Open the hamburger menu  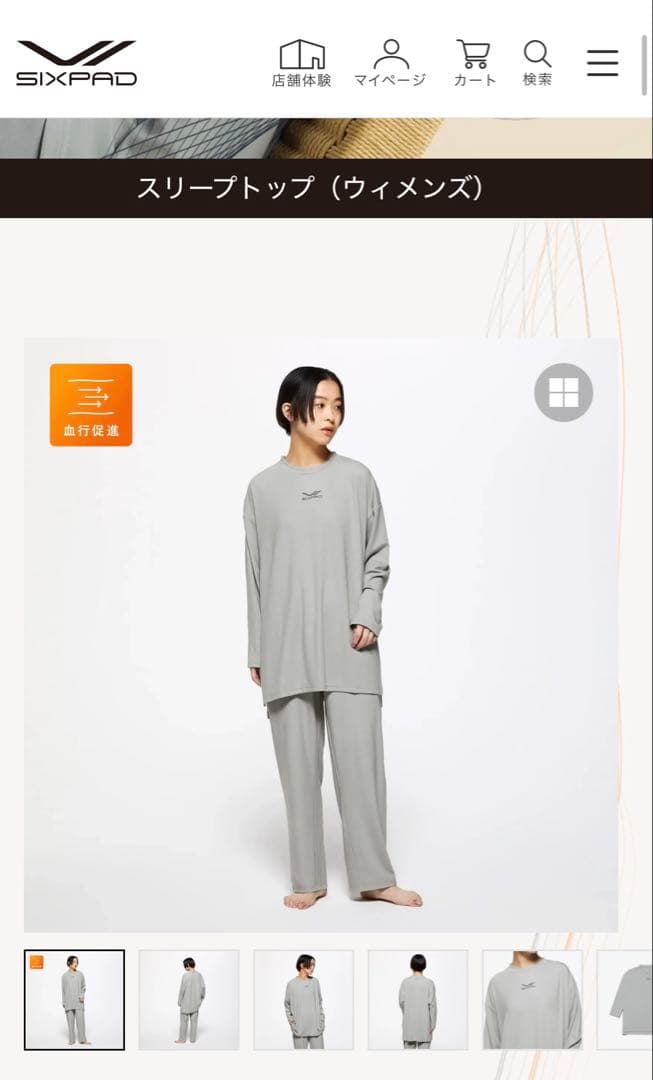point(602,62)
